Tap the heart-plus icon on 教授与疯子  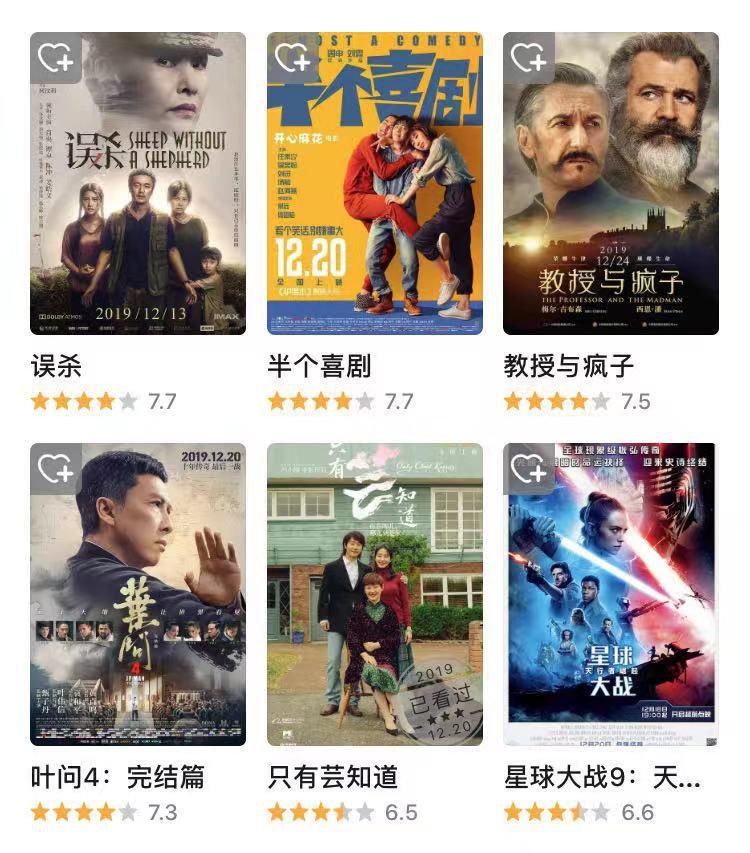tap(528, 57)
